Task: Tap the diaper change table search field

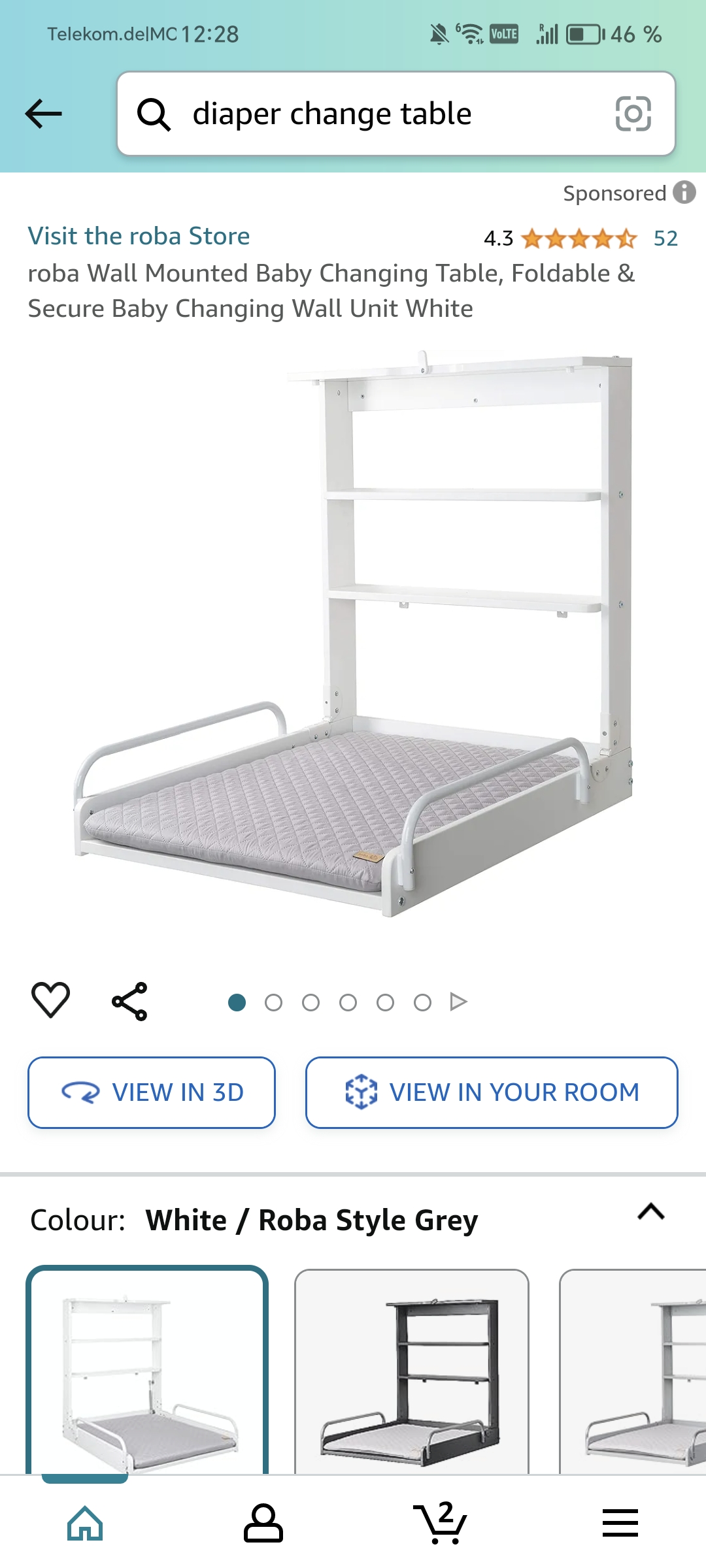Action: coord(366,114)
